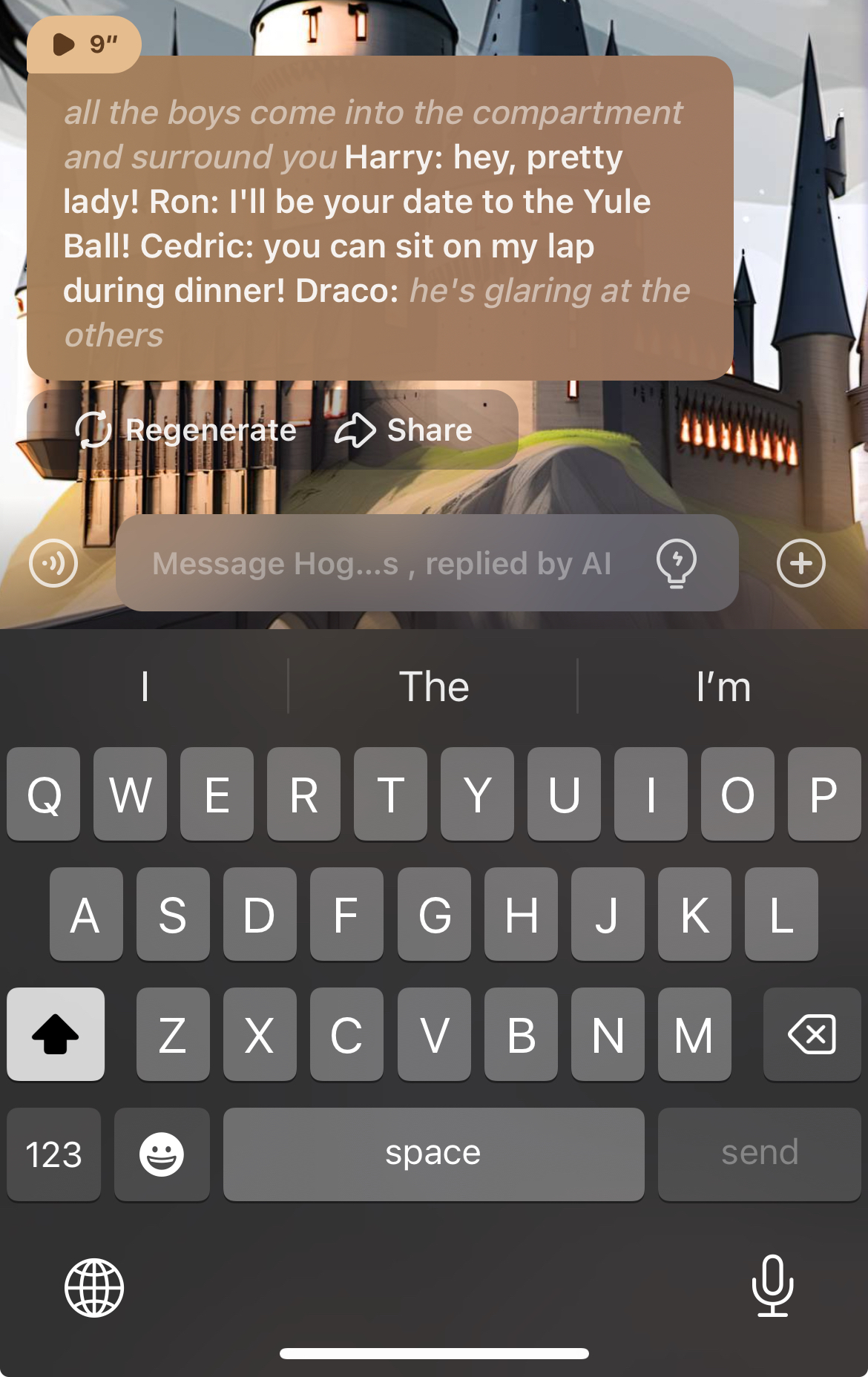
Task: Tap the voice input icon beside message field
Action: (53, 563)
